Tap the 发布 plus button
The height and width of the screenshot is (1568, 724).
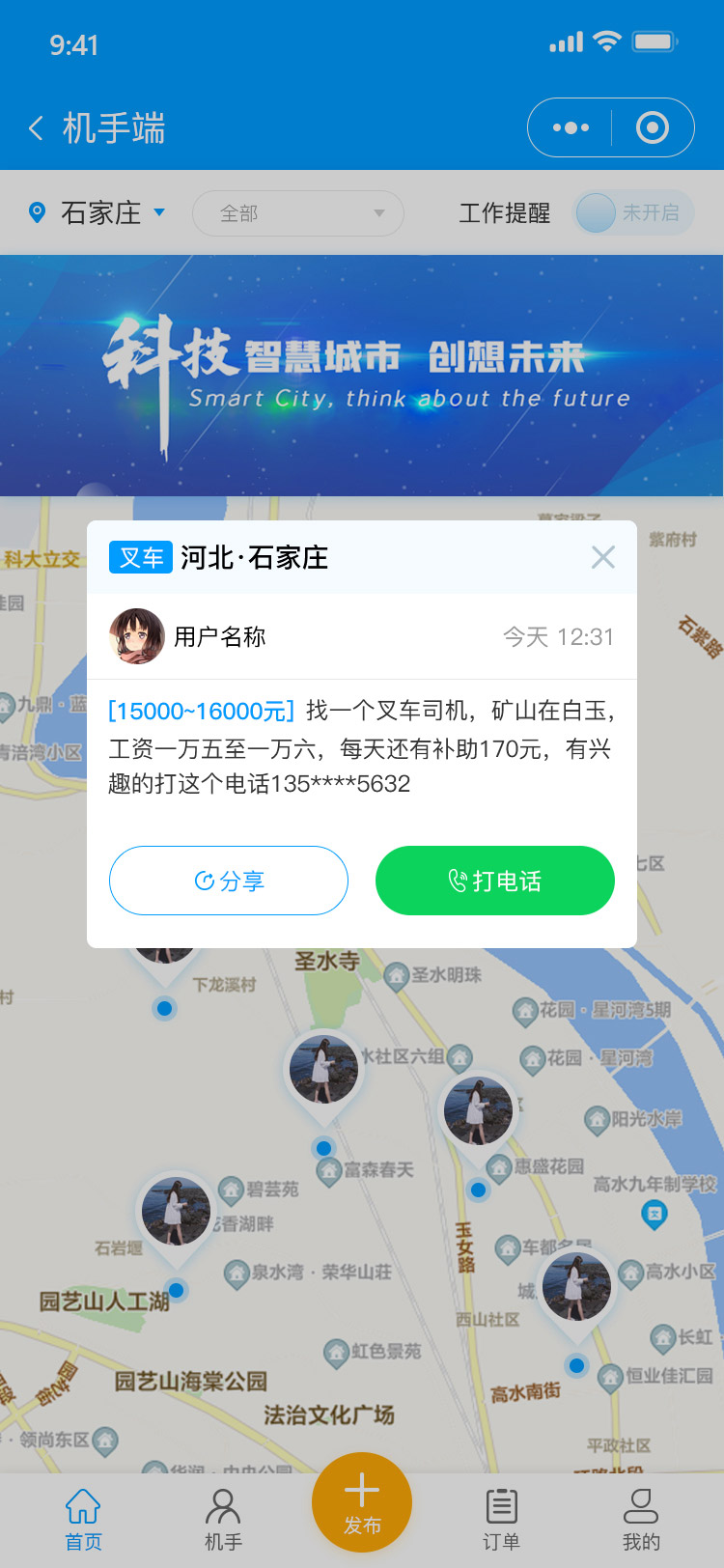(362, 1502)
